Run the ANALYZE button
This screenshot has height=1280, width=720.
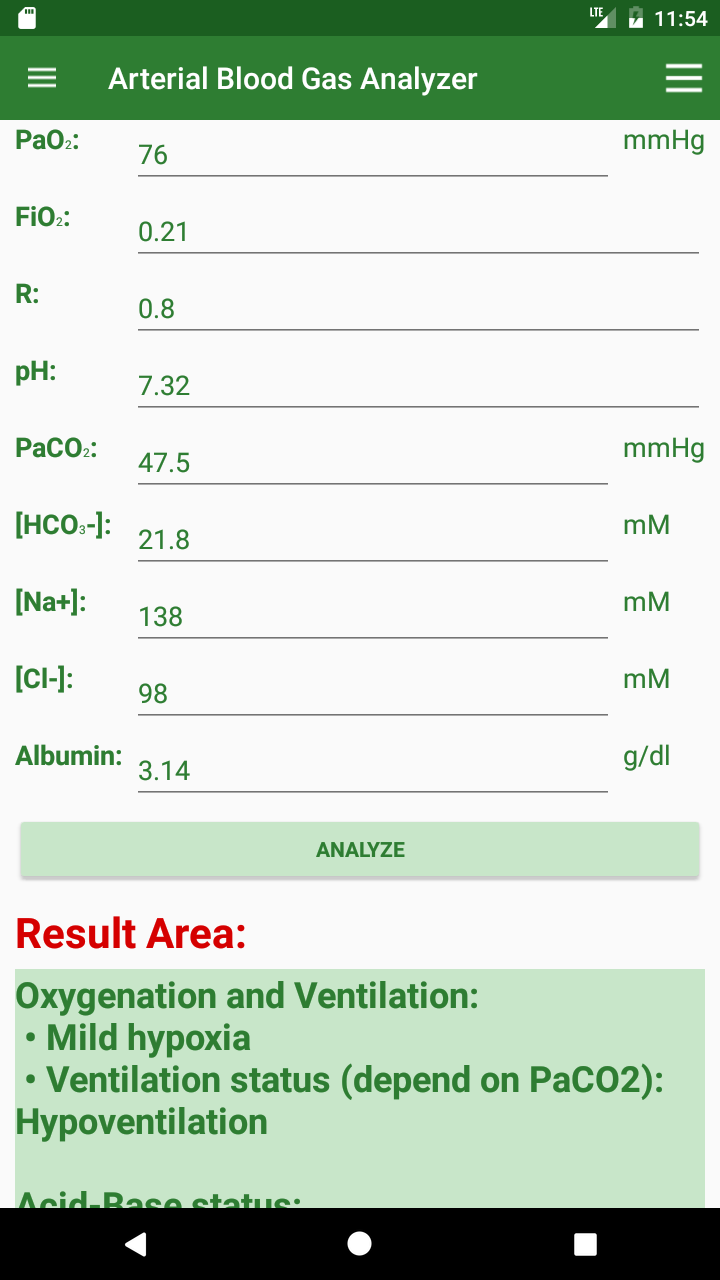[x=360, y=850]
